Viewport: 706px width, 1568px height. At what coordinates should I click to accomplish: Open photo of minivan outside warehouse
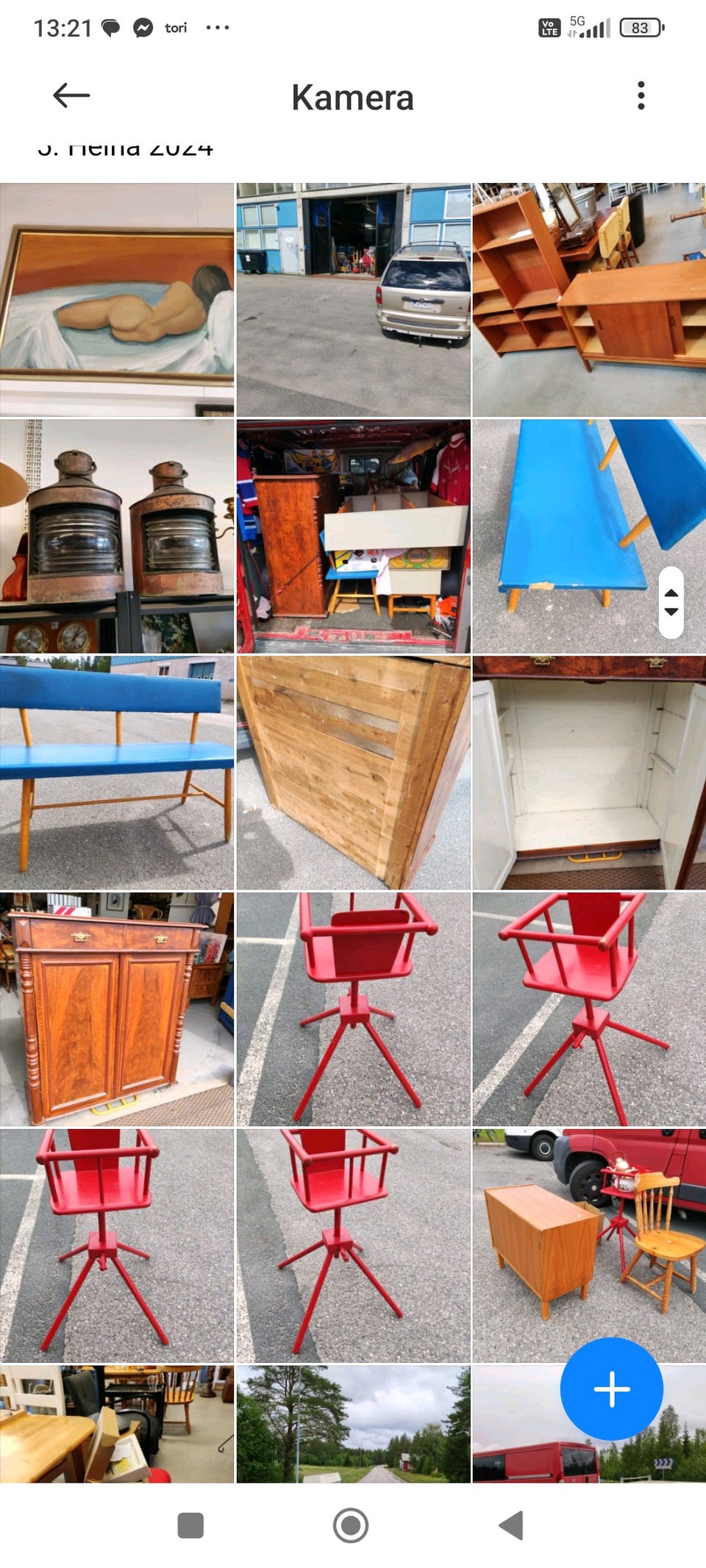pyautogui.click(x=353, y=300)
